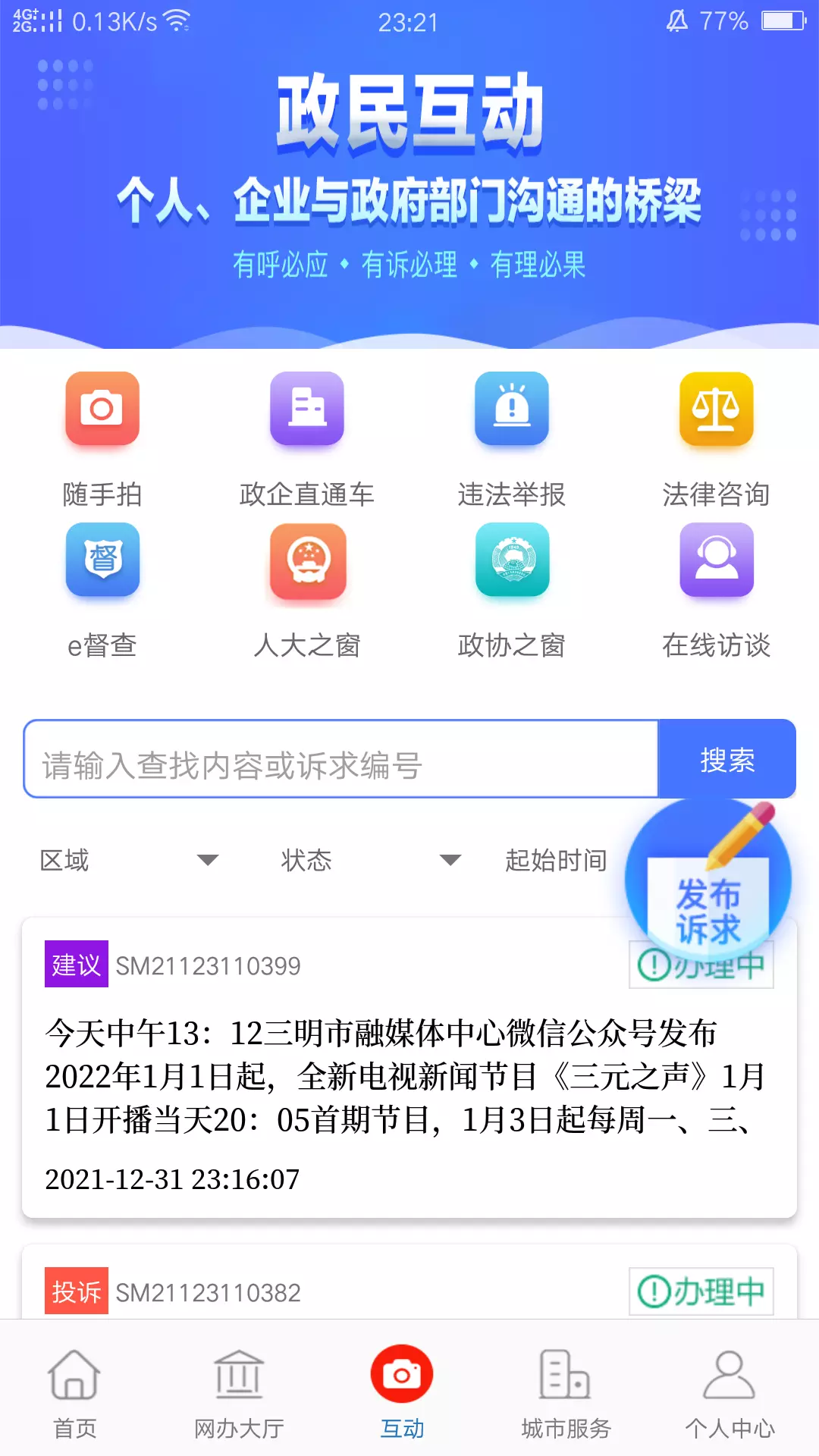Open suggestion card SM21123110399
Image resolution: width=819 pixels, height=1456 pixels.
pyautogui.click(x=409, y=1068)
